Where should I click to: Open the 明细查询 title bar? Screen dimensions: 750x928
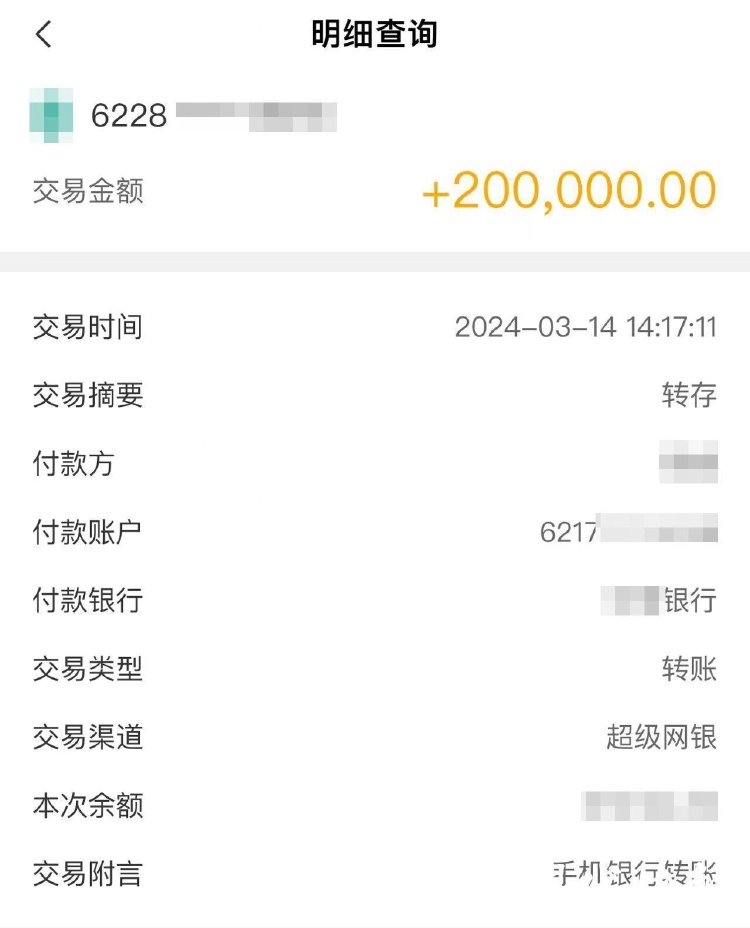point(375,33)
